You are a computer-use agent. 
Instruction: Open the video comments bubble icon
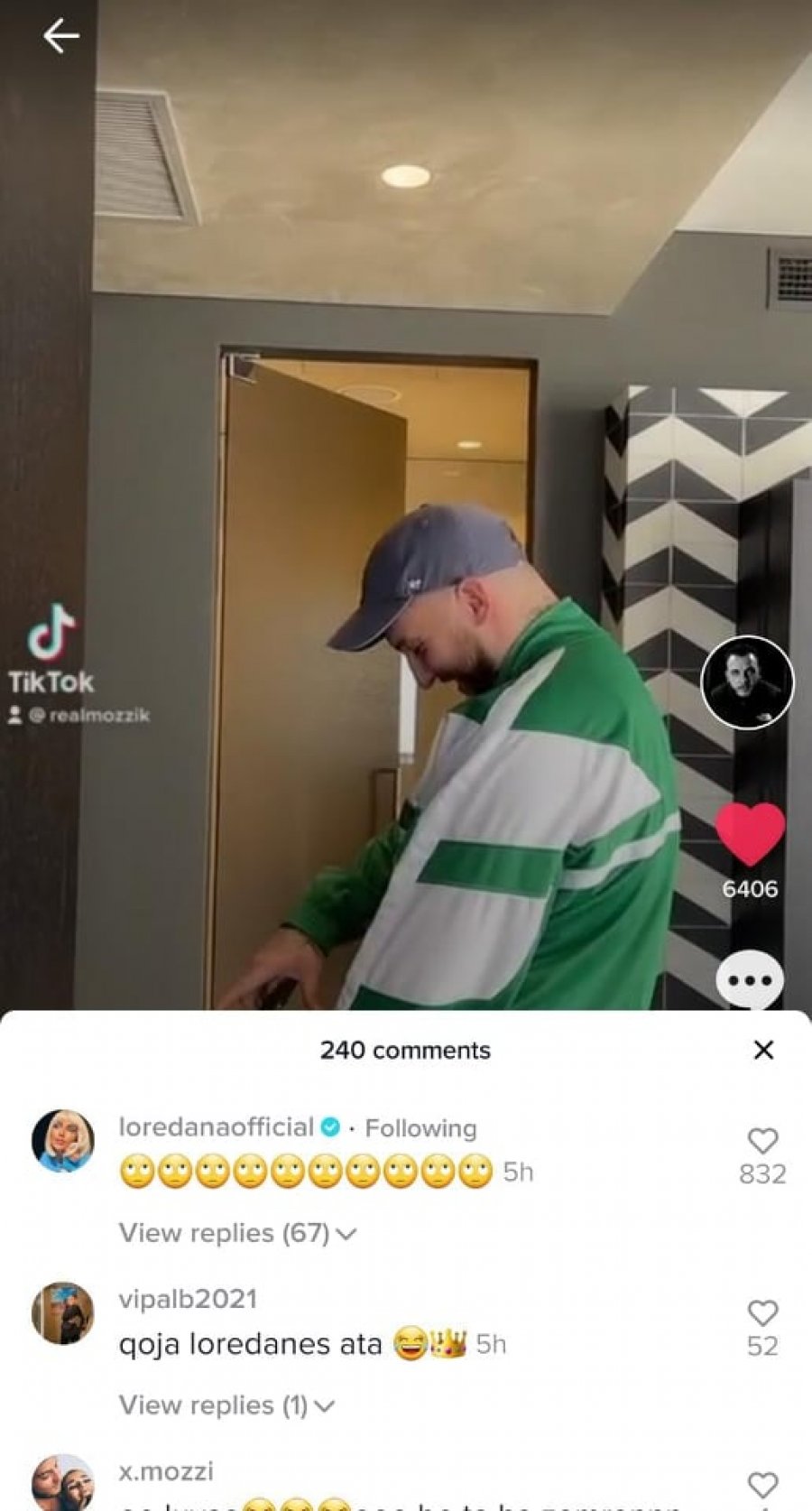[750, 979]
